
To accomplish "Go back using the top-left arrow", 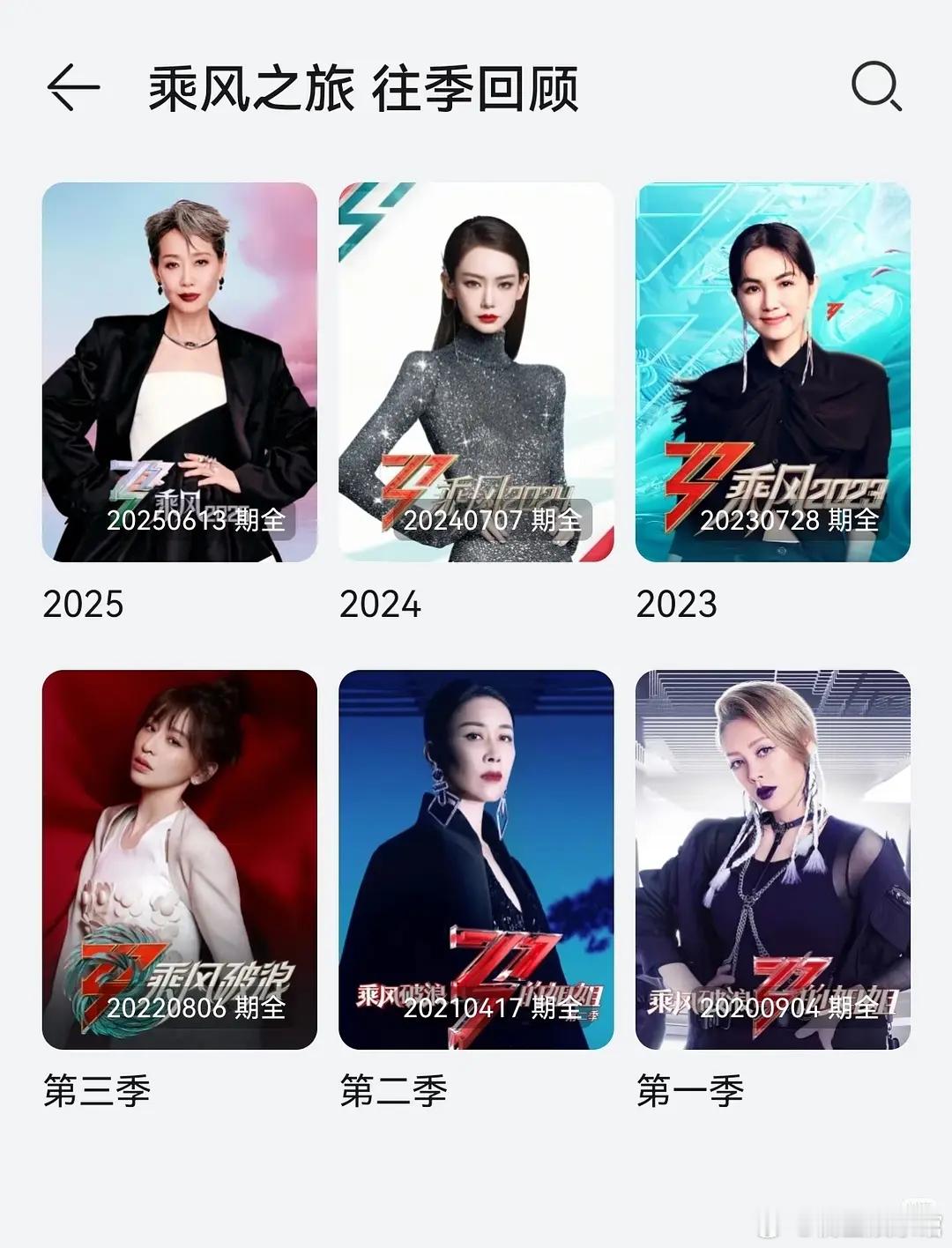I will [73, 87].
